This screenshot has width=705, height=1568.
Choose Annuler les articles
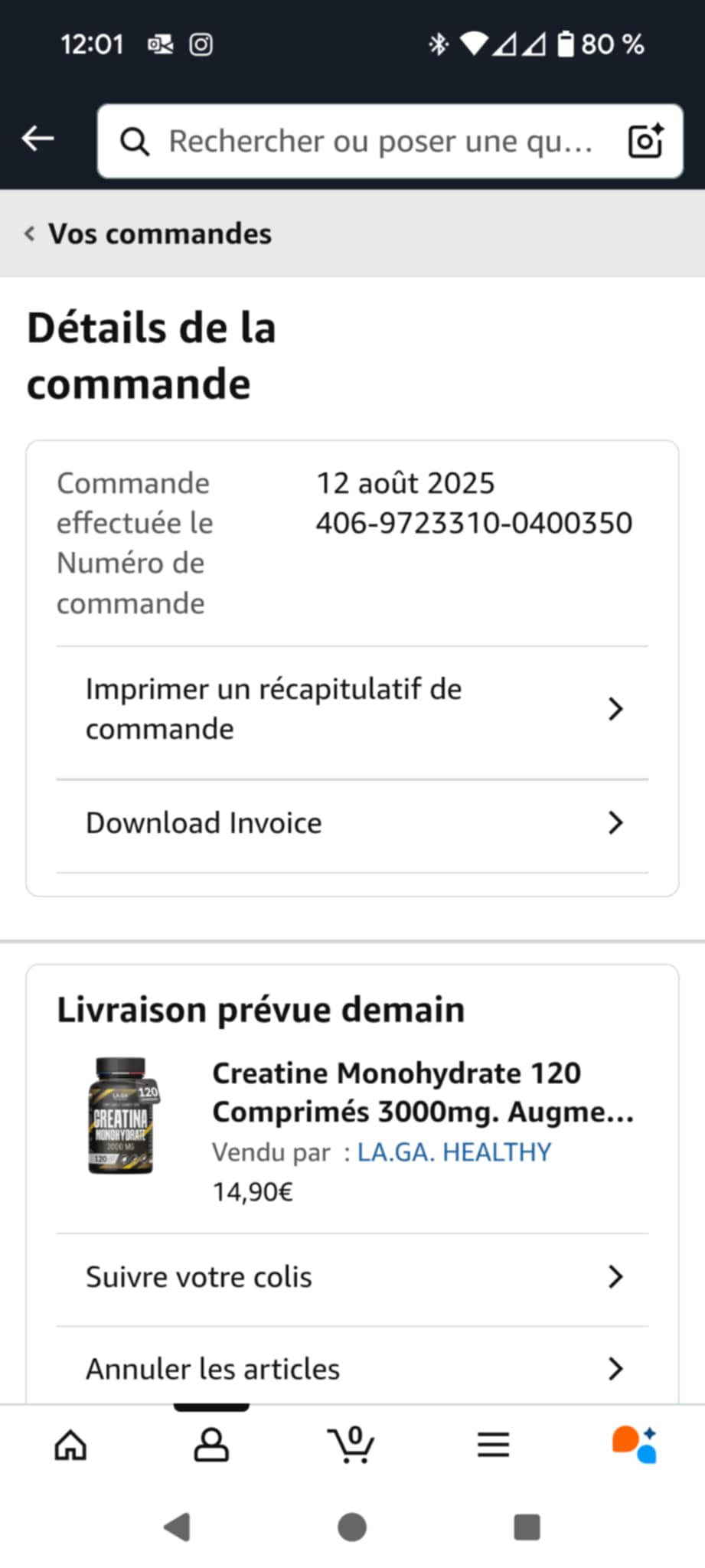click(352, 1369)
